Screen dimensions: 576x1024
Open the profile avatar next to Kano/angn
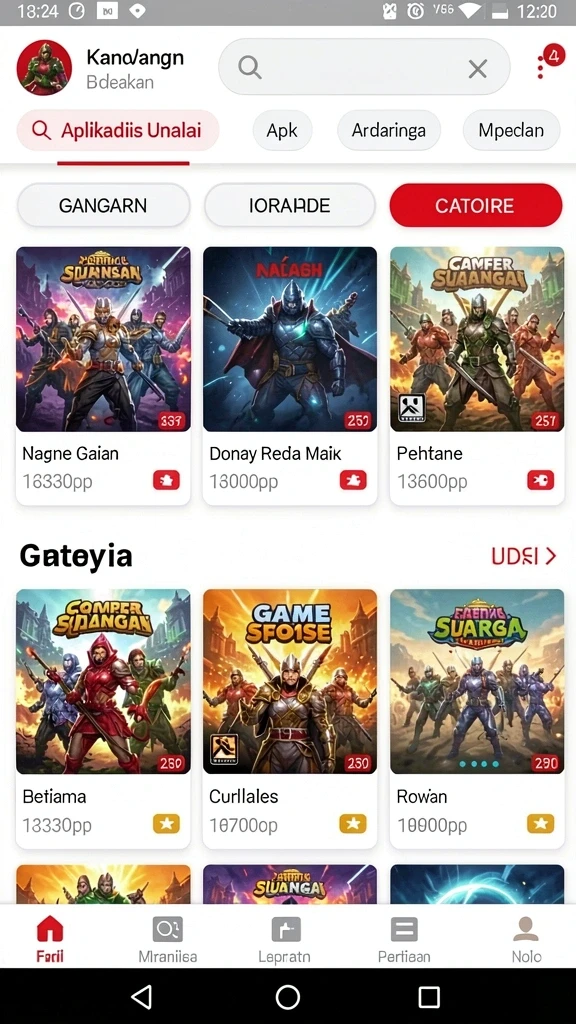(x=44, y=68)
